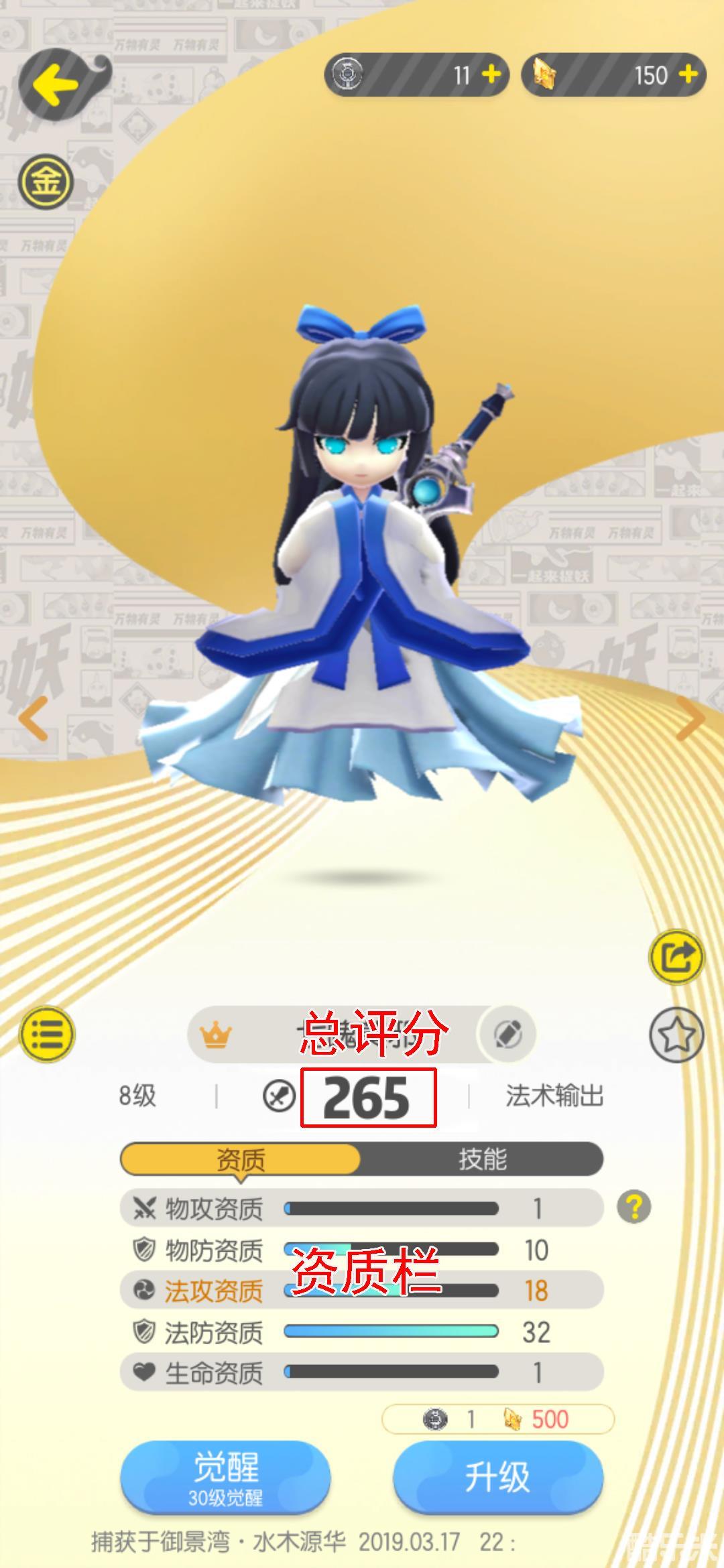Image resolution: width=724 pixels, height=1568 pixels.
Task: Go back with the yellow arrow
Action: (x=56, y=85)
